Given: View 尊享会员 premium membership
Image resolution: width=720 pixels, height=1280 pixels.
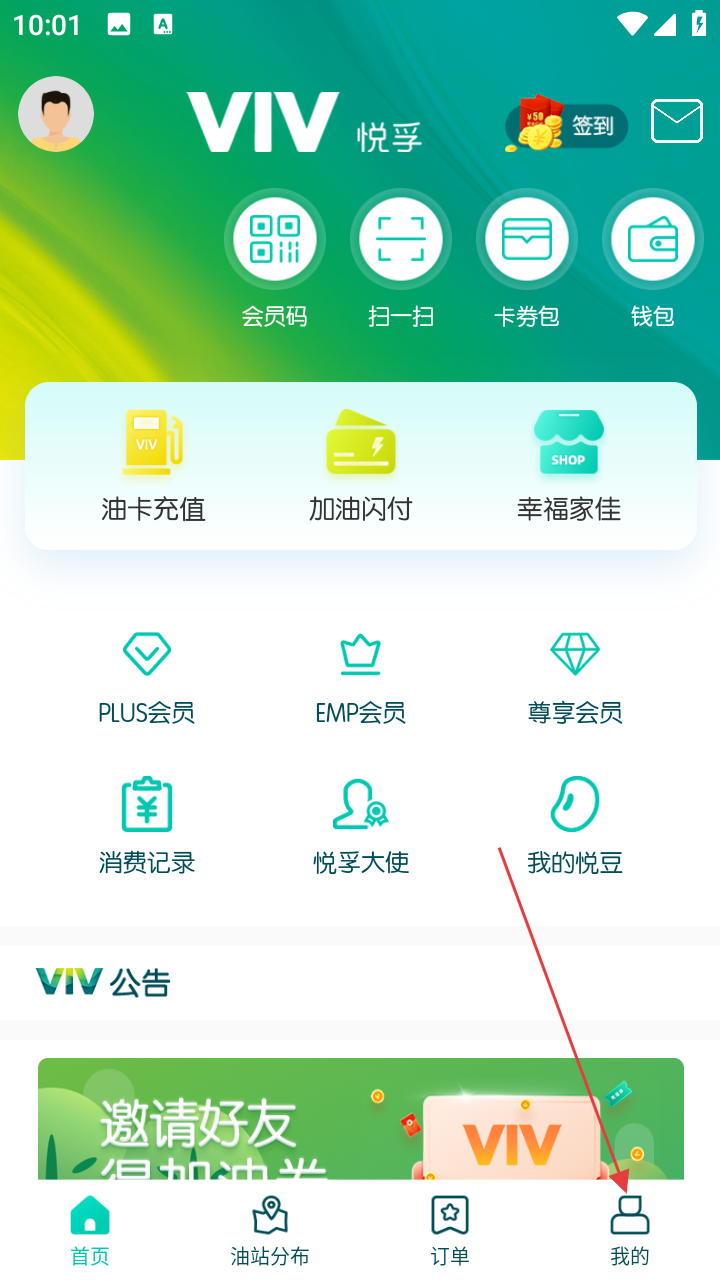Looking at the screenshot, I should click(575, 677).
